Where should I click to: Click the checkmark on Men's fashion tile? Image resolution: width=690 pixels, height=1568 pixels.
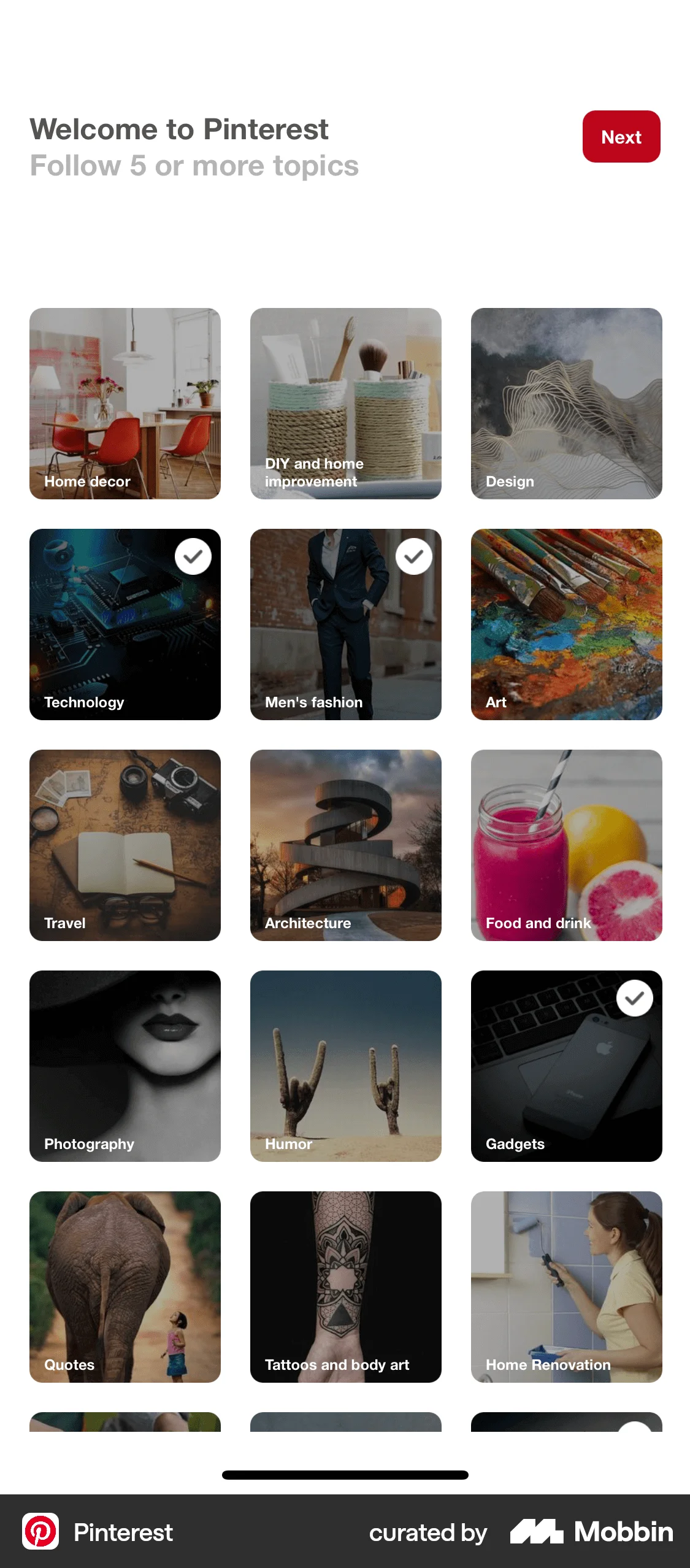point(413,556)
